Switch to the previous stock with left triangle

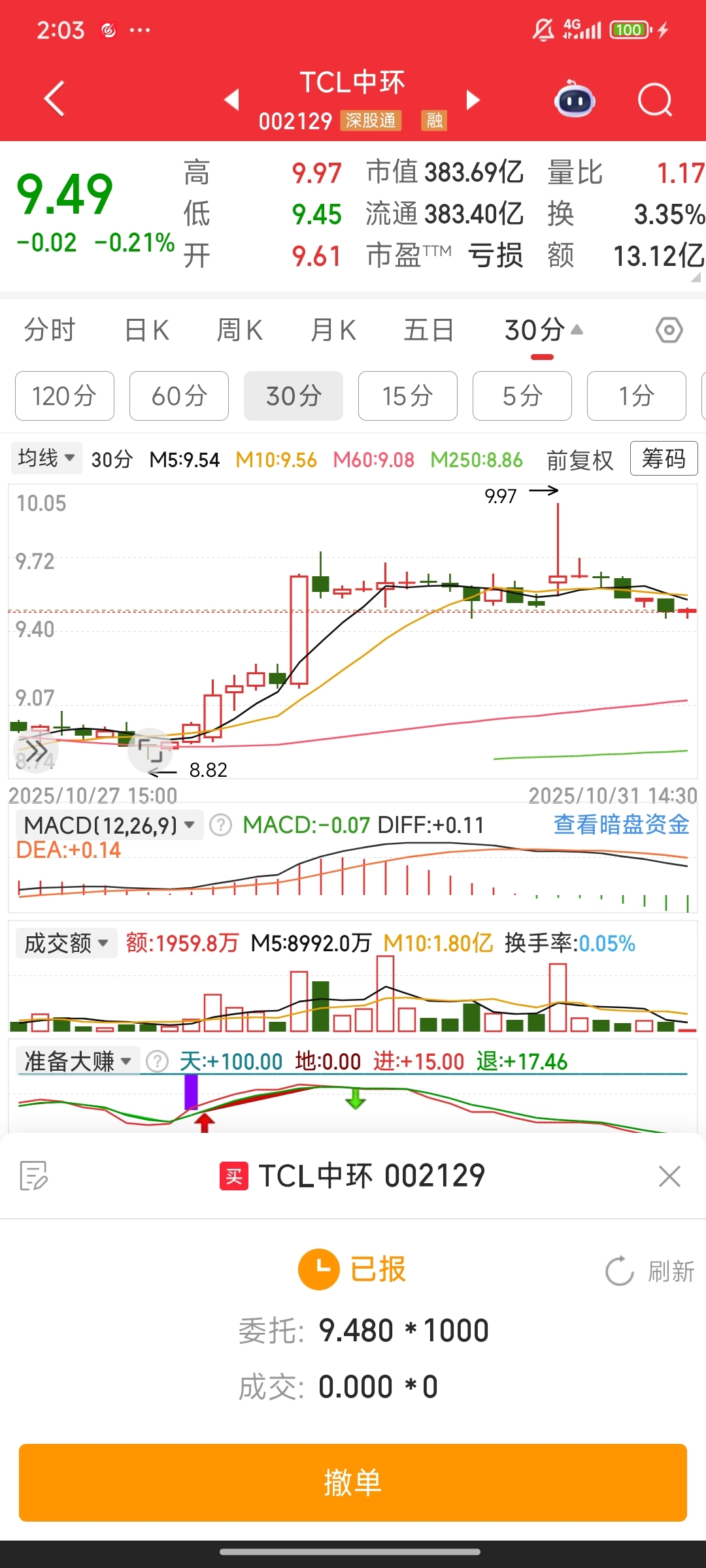pos(231,99)
